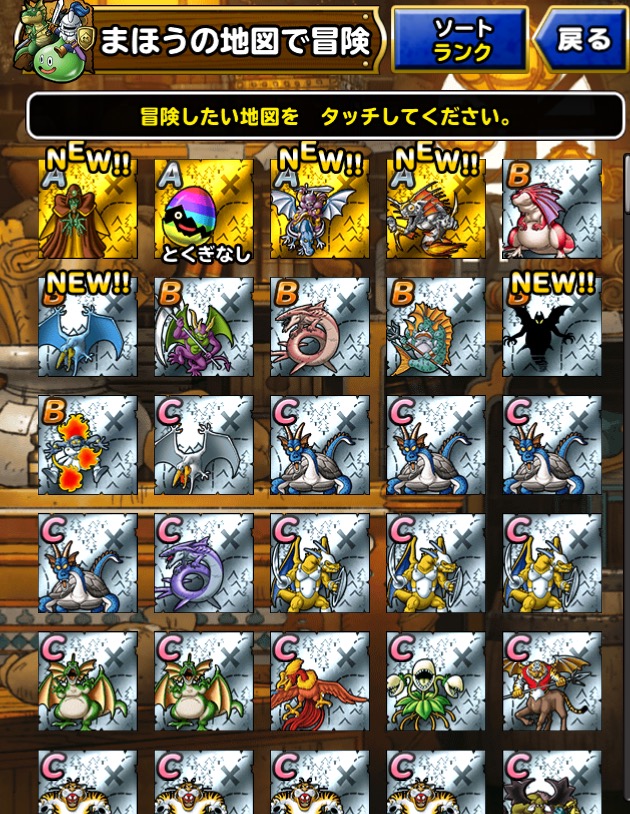Open the C-rank red phoenix map
Image resolution: width=630 pixels, height=814 pixels.
(x=320, y=681)
